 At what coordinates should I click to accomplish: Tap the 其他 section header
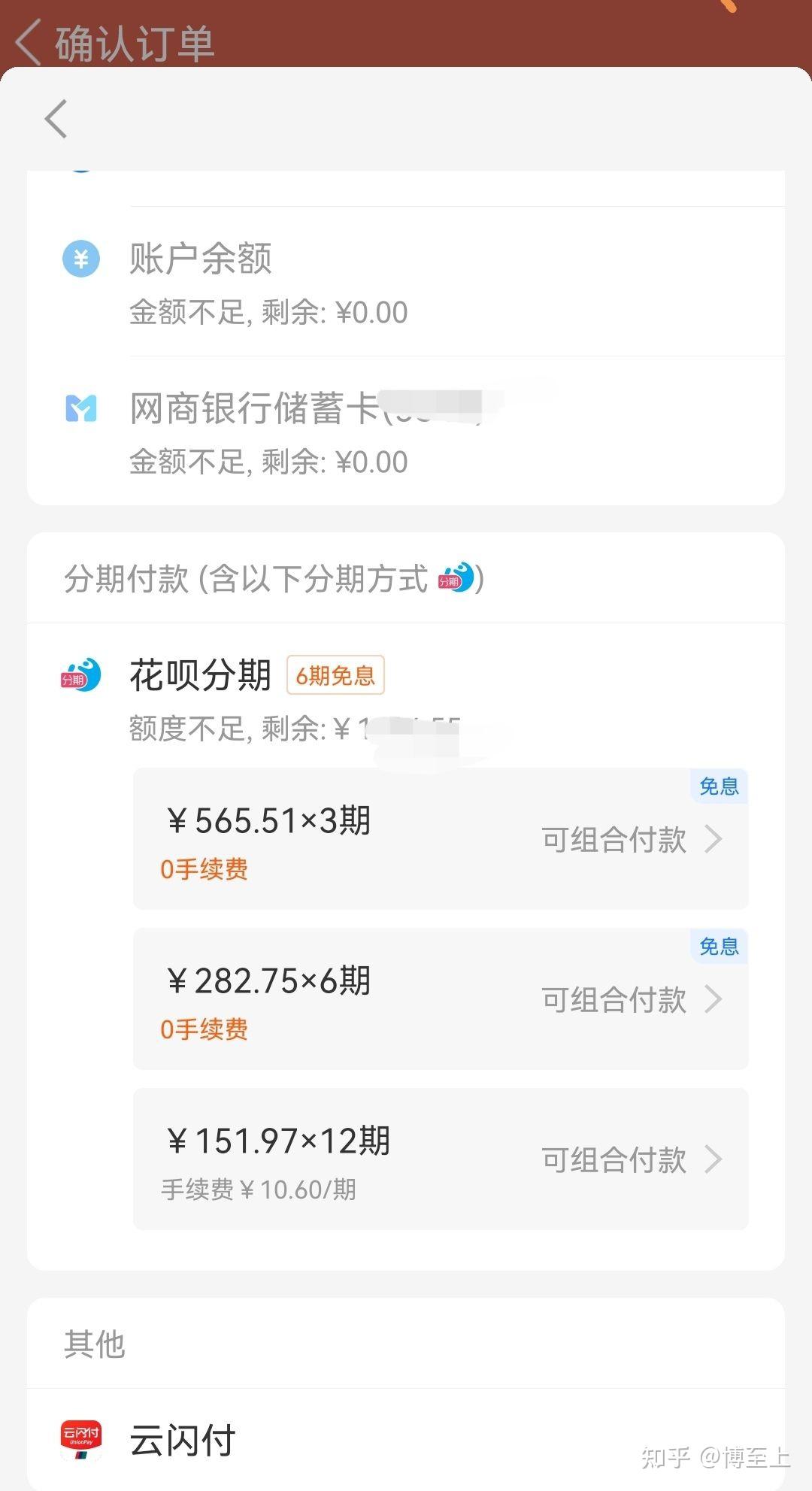coord(94,1346)
